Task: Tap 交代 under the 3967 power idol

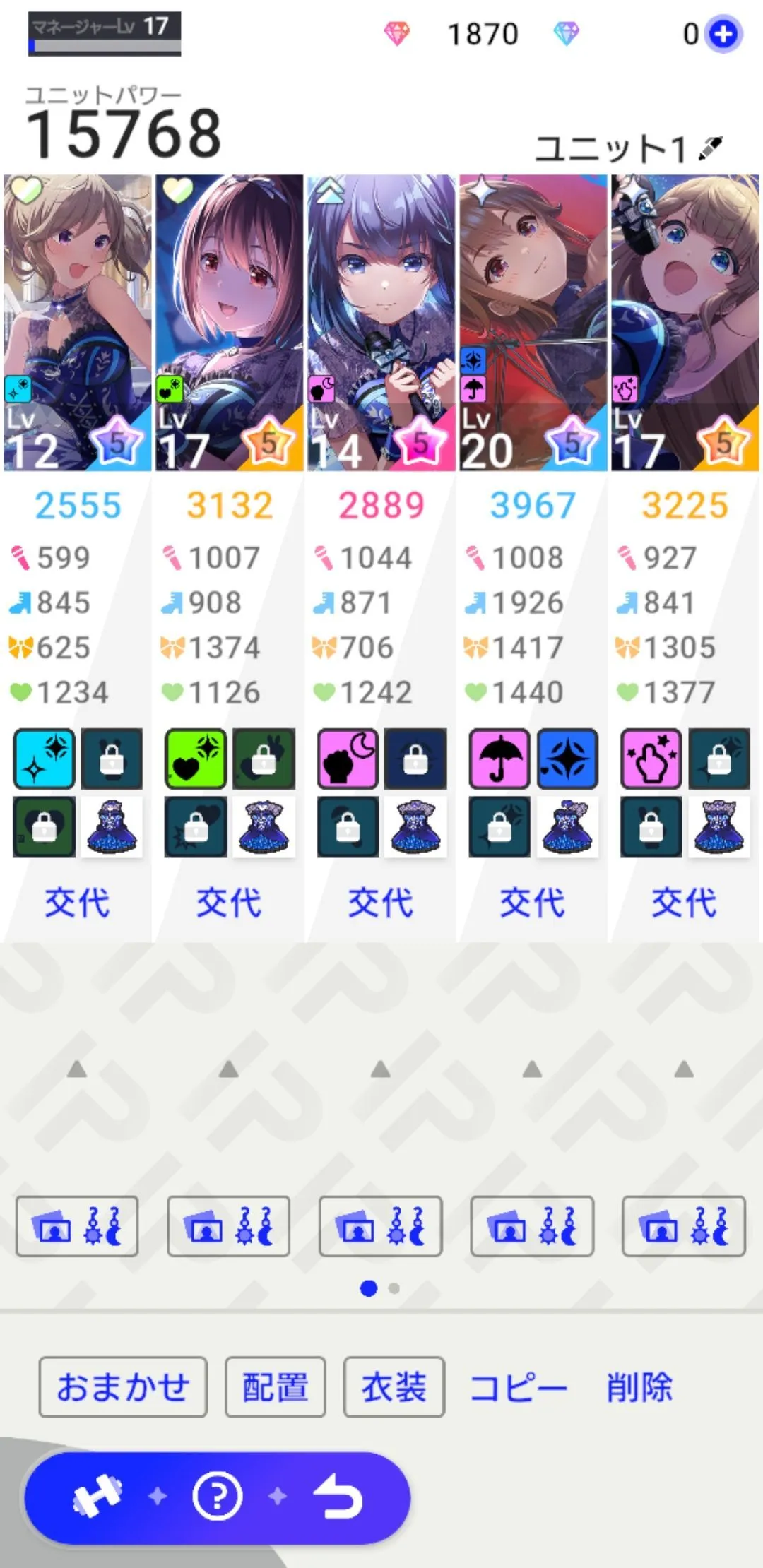Action: [533, 902]
